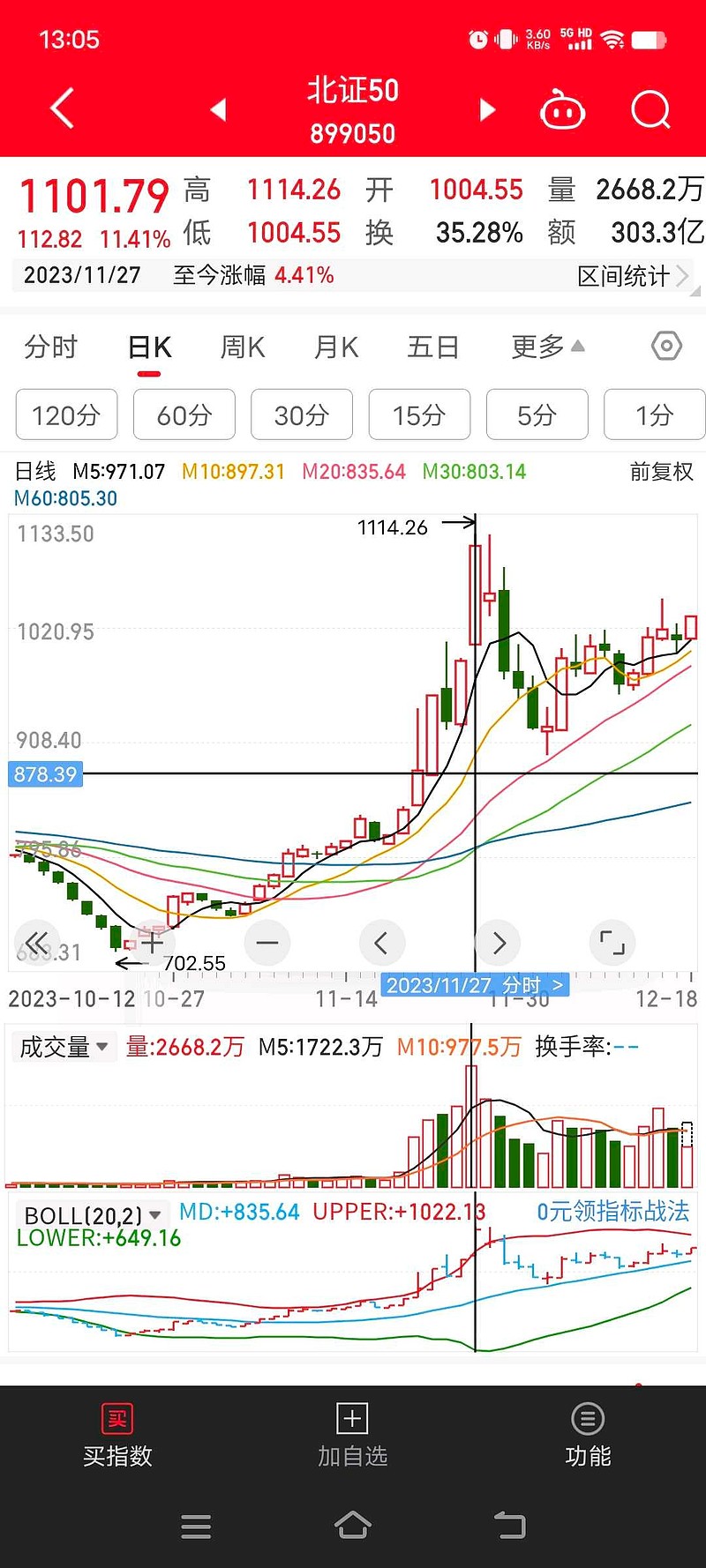Choose the 60分 period chip
The width and height of the screenshot is (706, 1568).
coord(184,414)
